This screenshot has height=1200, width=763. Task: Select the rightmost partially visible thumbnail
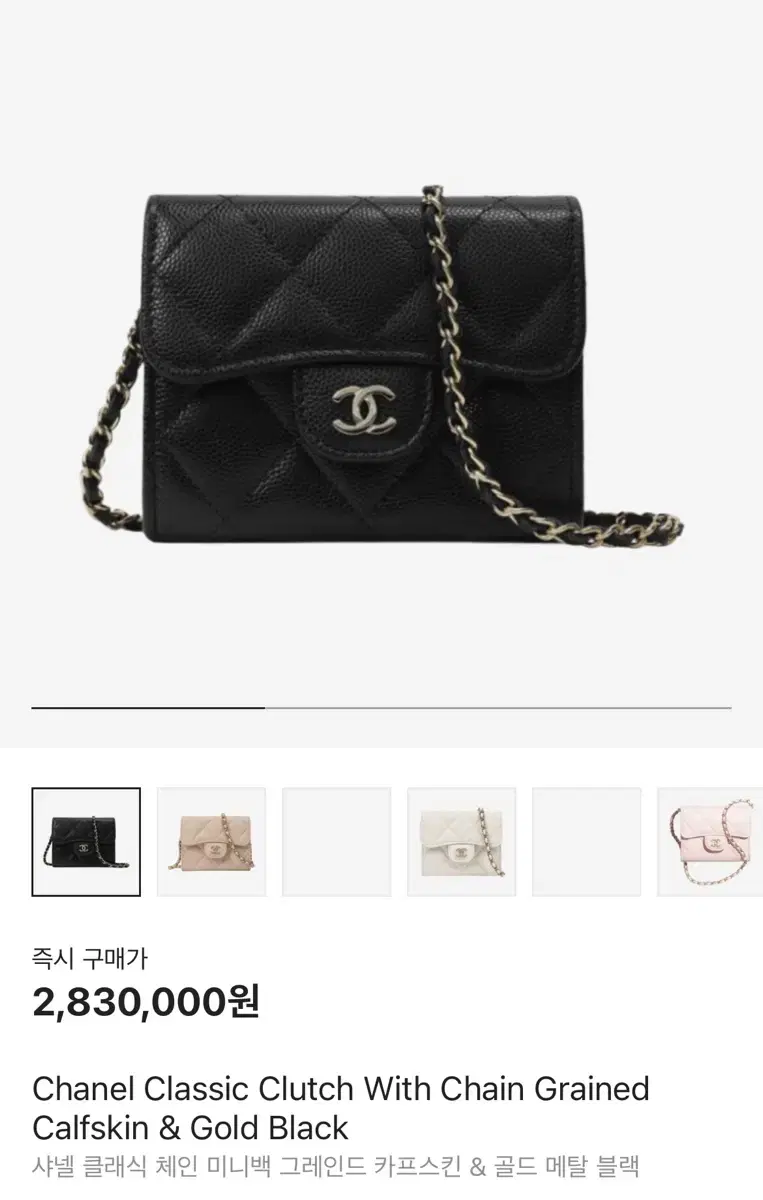coord(711,840)
